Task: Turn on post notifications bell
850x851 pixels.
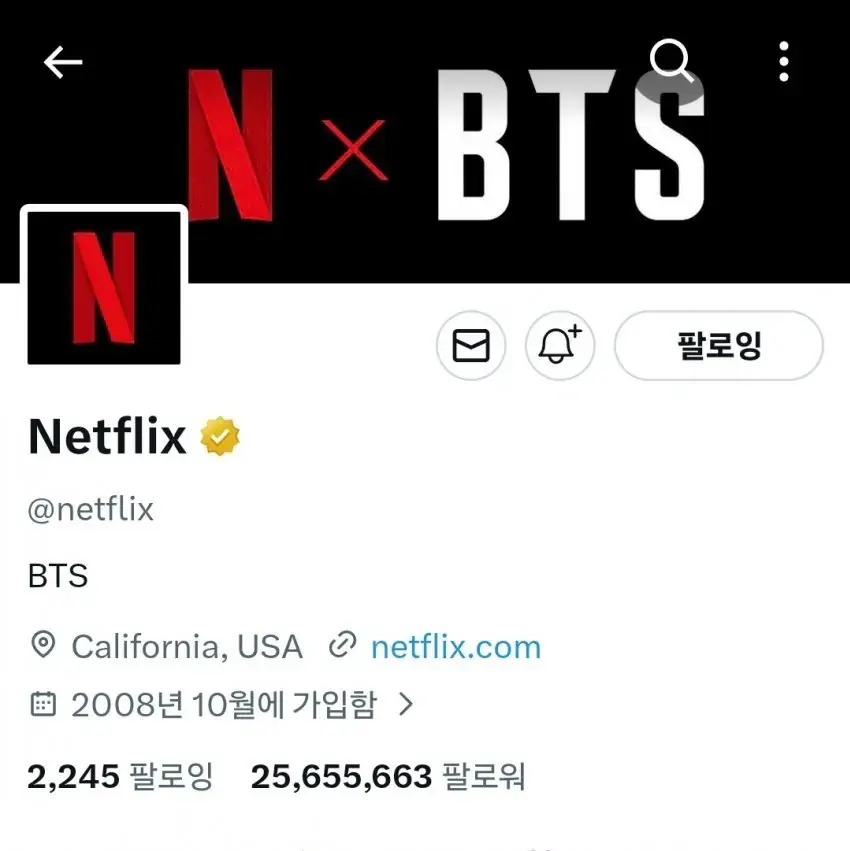Action: pyautogui.click(x=560, y=346)
